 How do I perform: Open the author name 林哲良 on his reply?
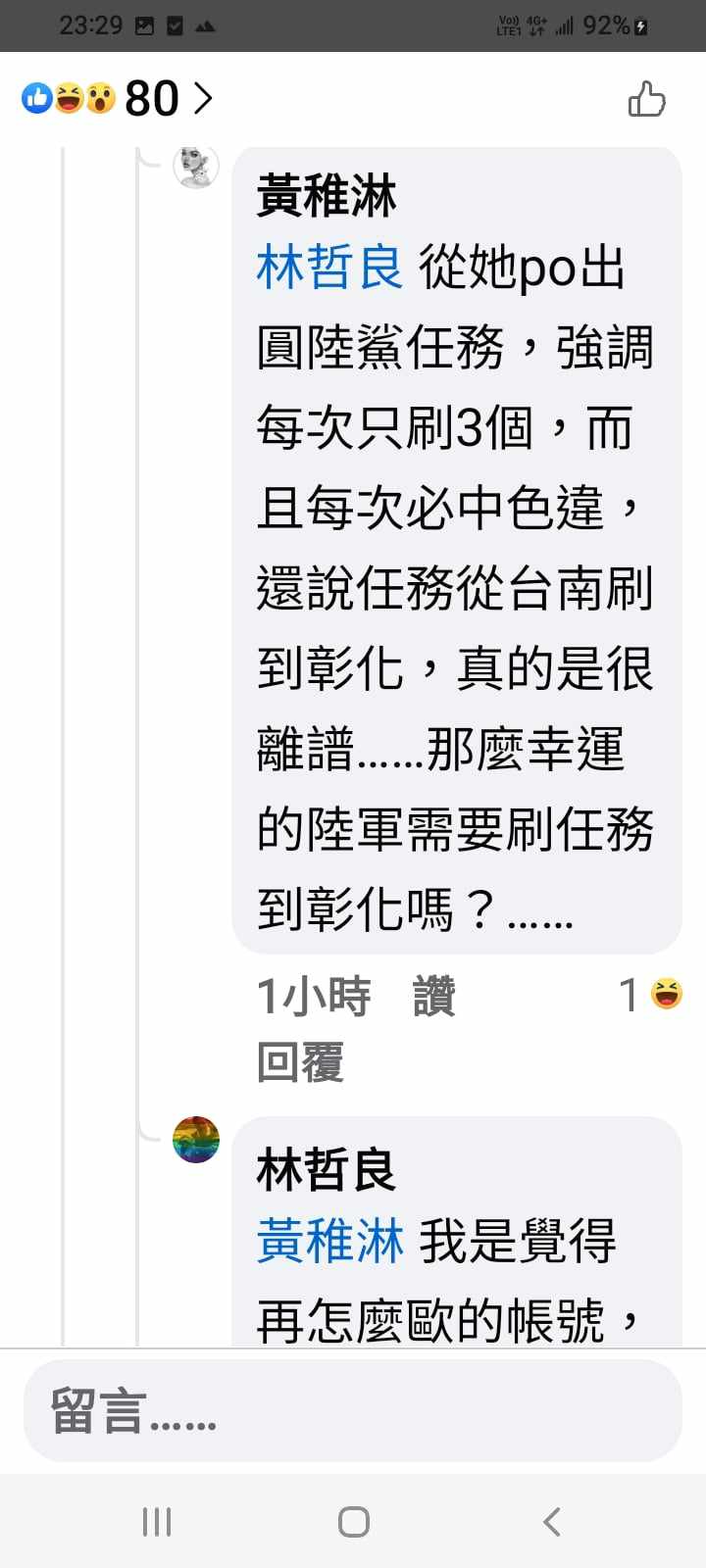click(326, 1170)
